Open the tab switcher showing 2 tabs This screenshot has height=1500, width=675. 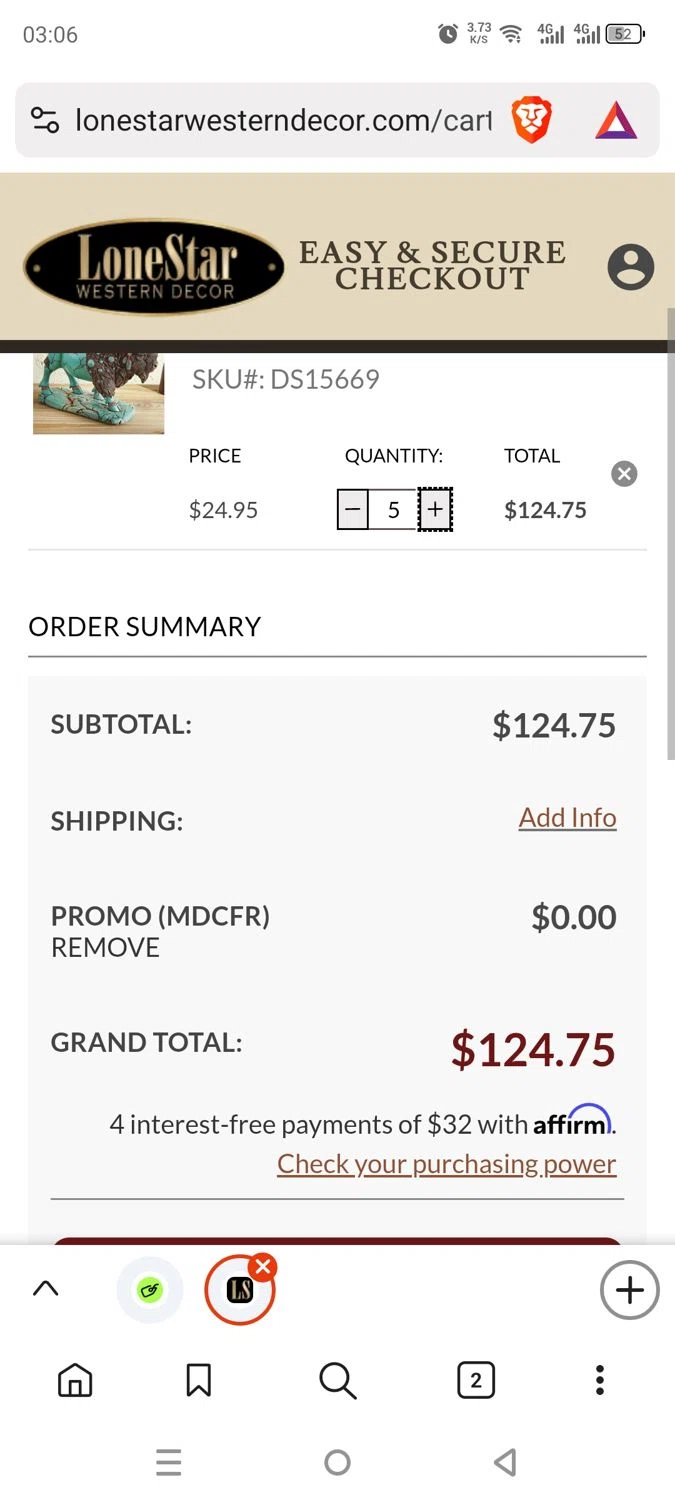pyautogui.click(x=475, y=1381)
